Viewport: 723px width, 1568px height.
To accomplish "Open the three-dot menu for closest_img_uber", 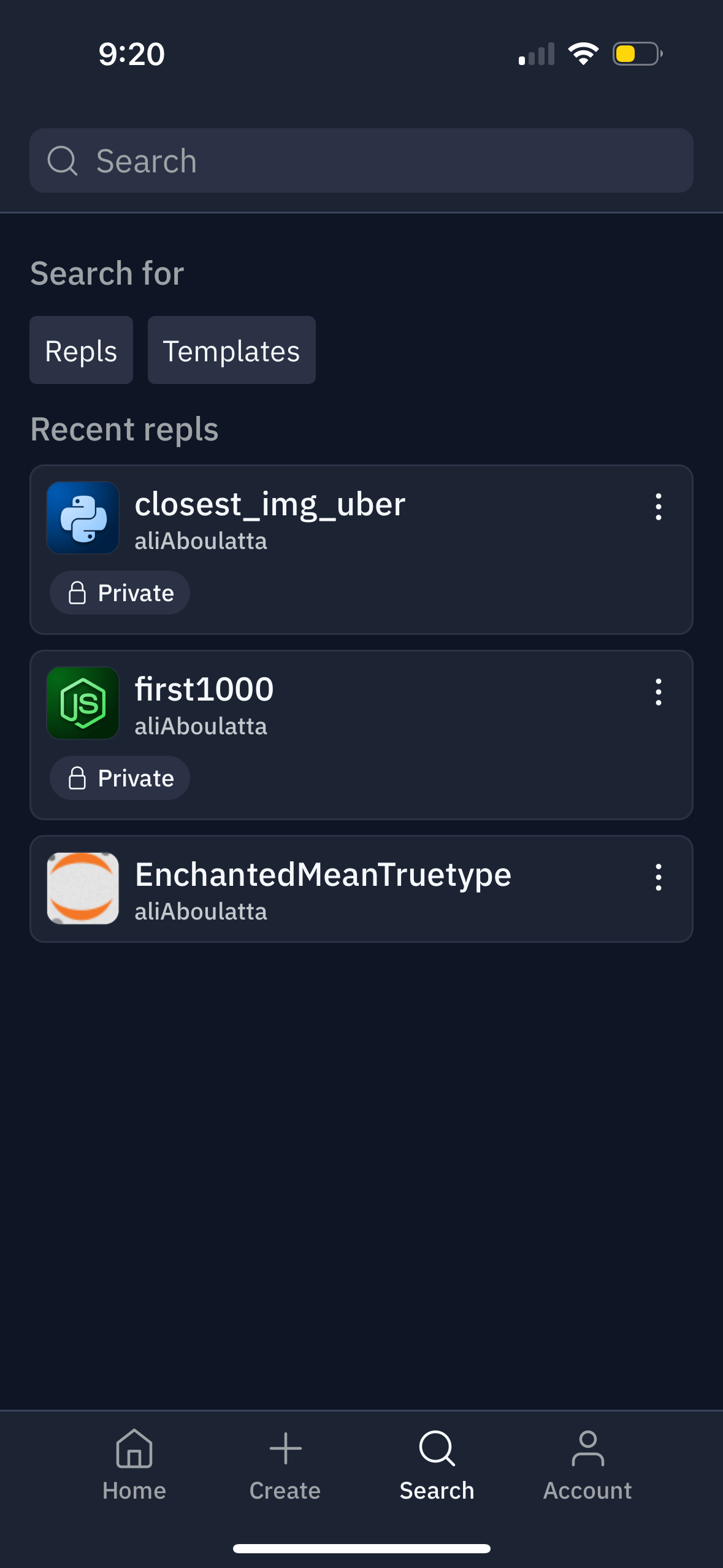I will click(x=658, y=507).
